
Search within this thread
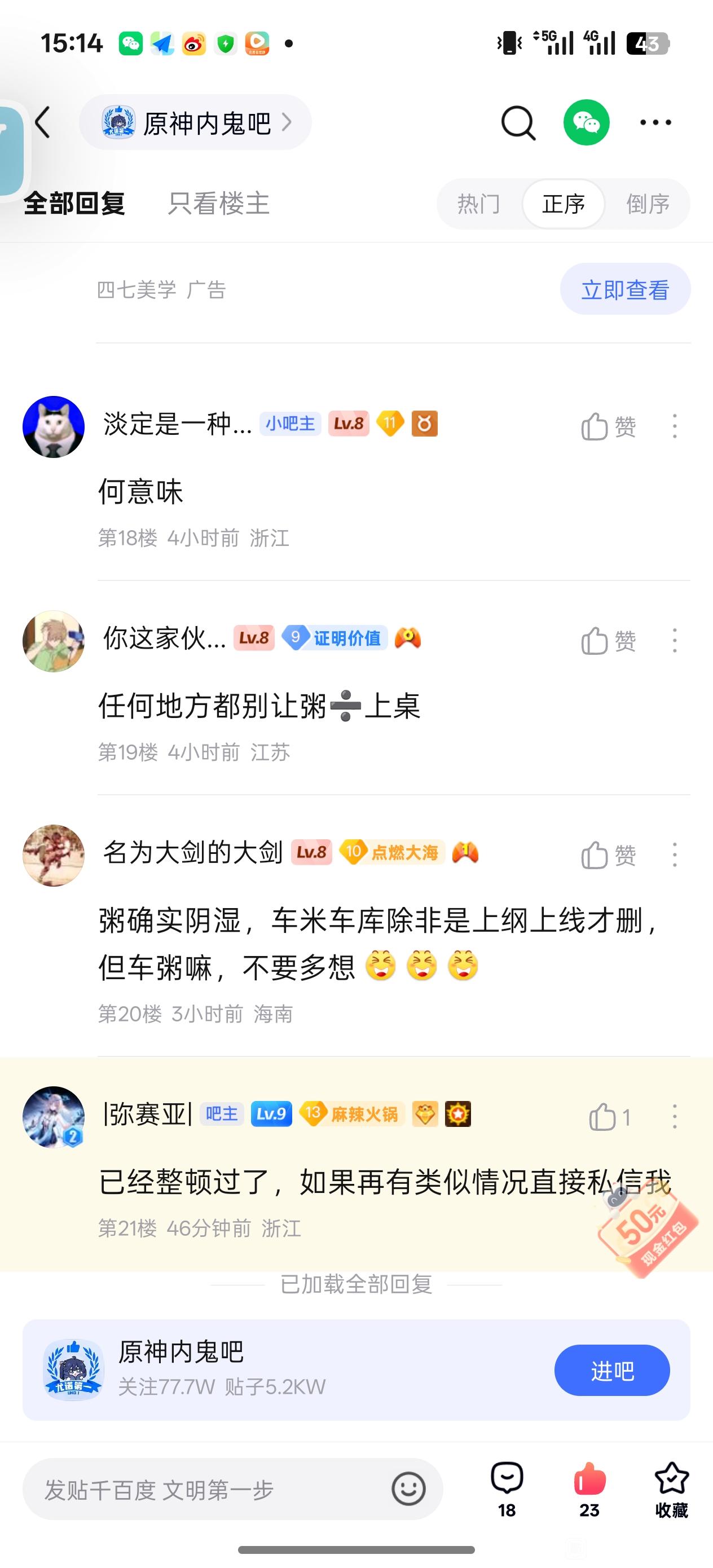[518, 123]
